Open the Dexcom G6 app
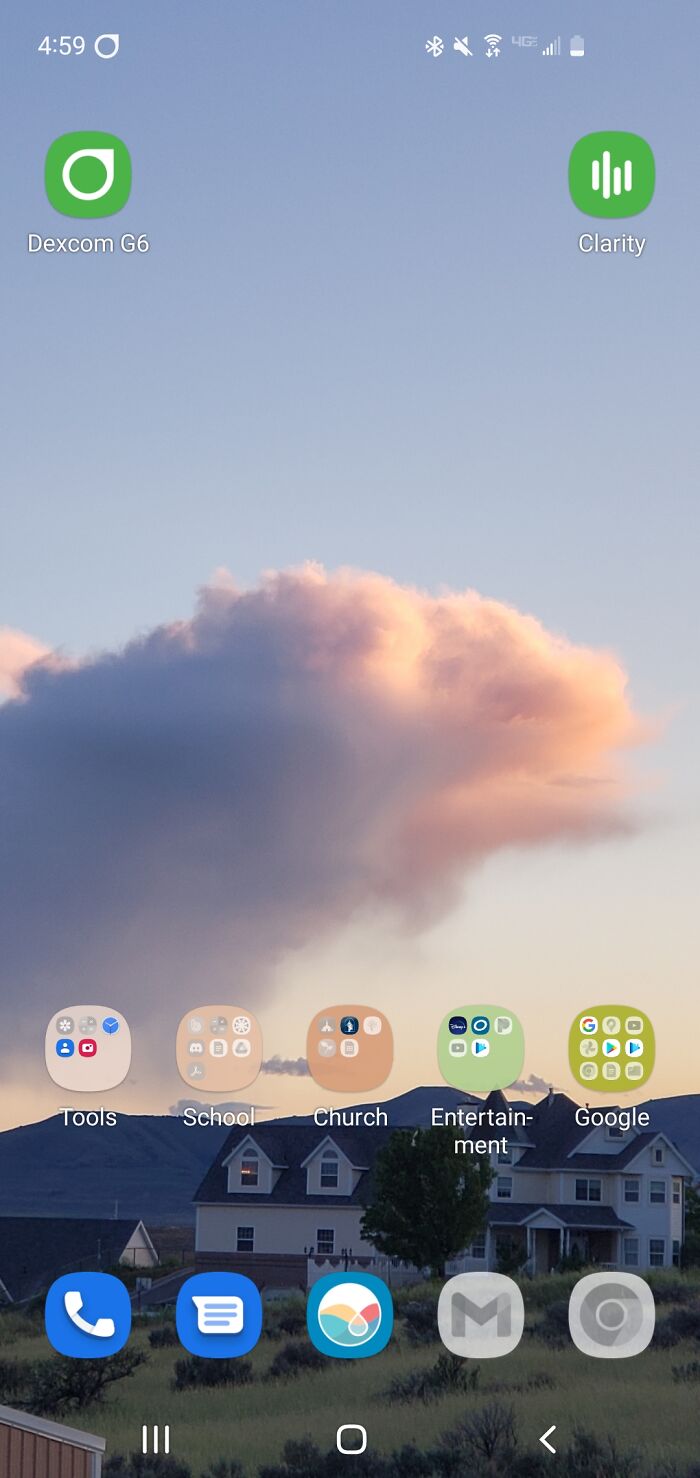This screenshot has height=1478, width=700. point(88,175)
